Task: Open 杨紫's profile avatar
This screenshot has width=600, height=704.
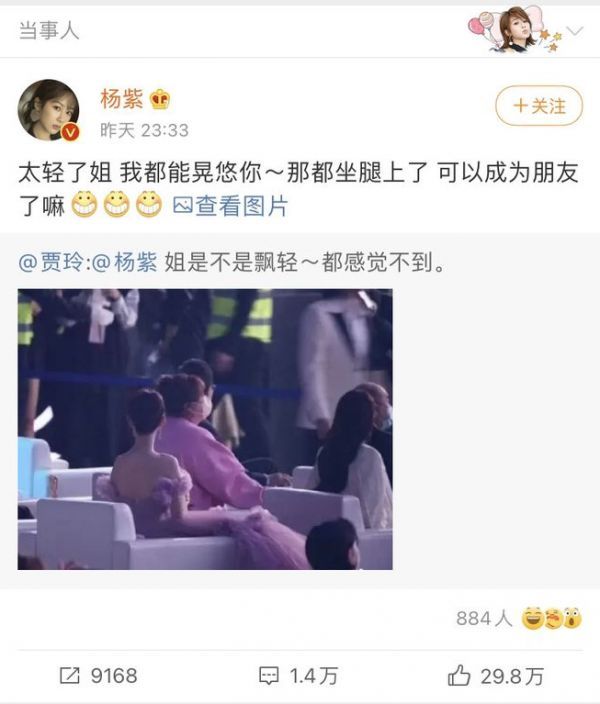Action: point(48,110)
